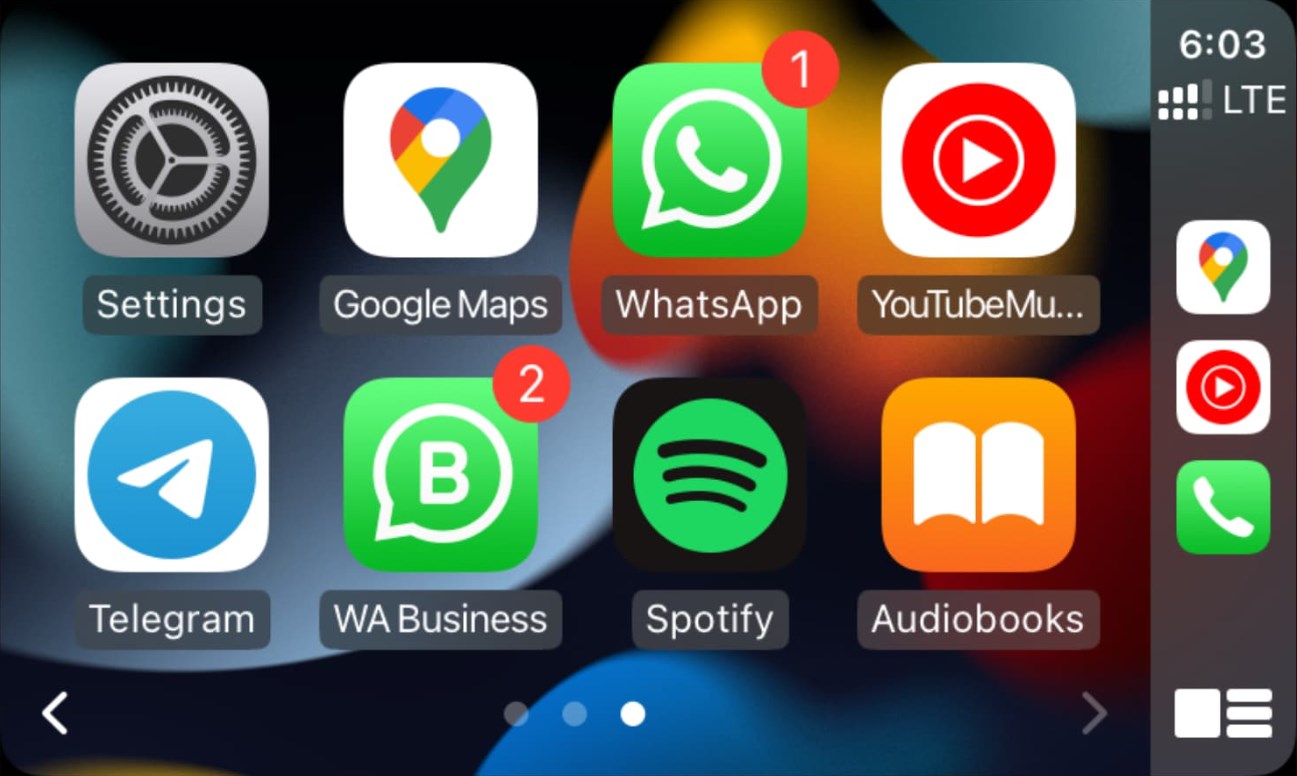Jump to the first page dot
The height and width of the screenshot is (776, 1297).
(516, 714)
